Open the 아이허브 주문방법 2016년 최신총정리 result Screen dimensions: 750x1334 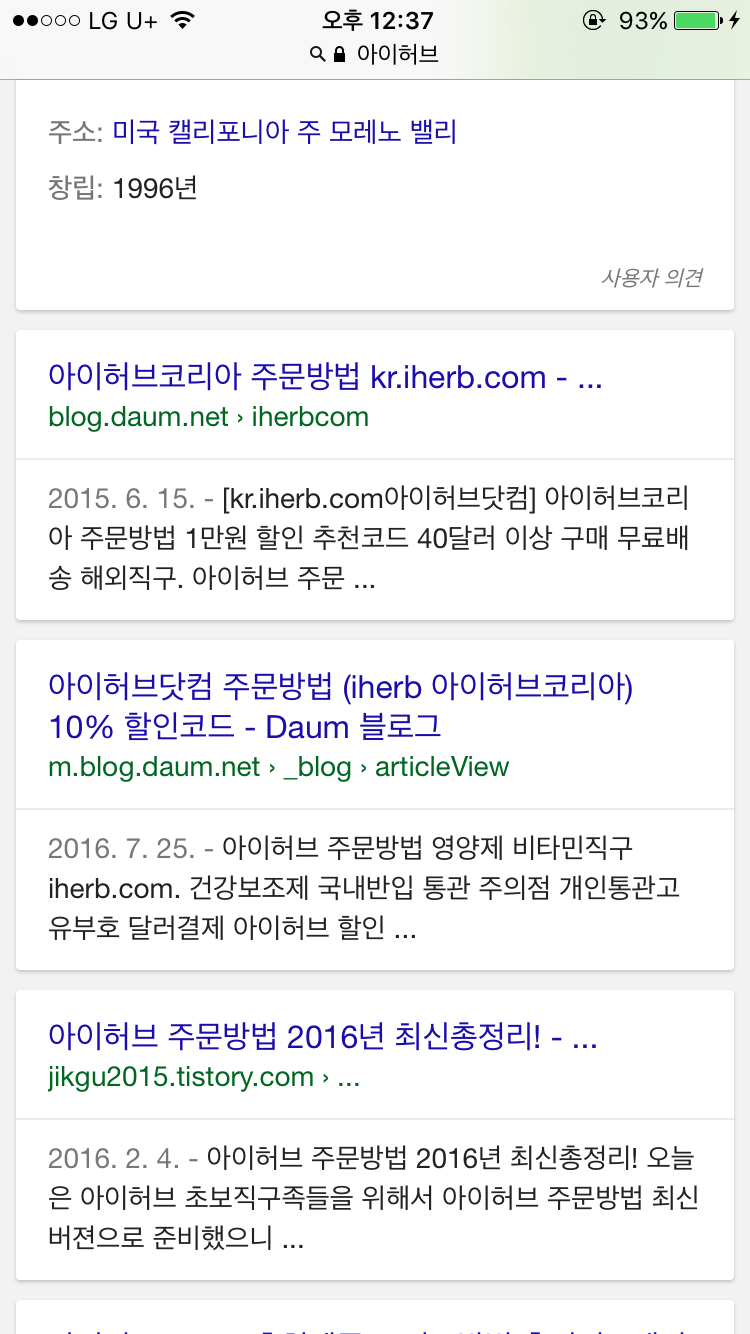point(322,1037)
